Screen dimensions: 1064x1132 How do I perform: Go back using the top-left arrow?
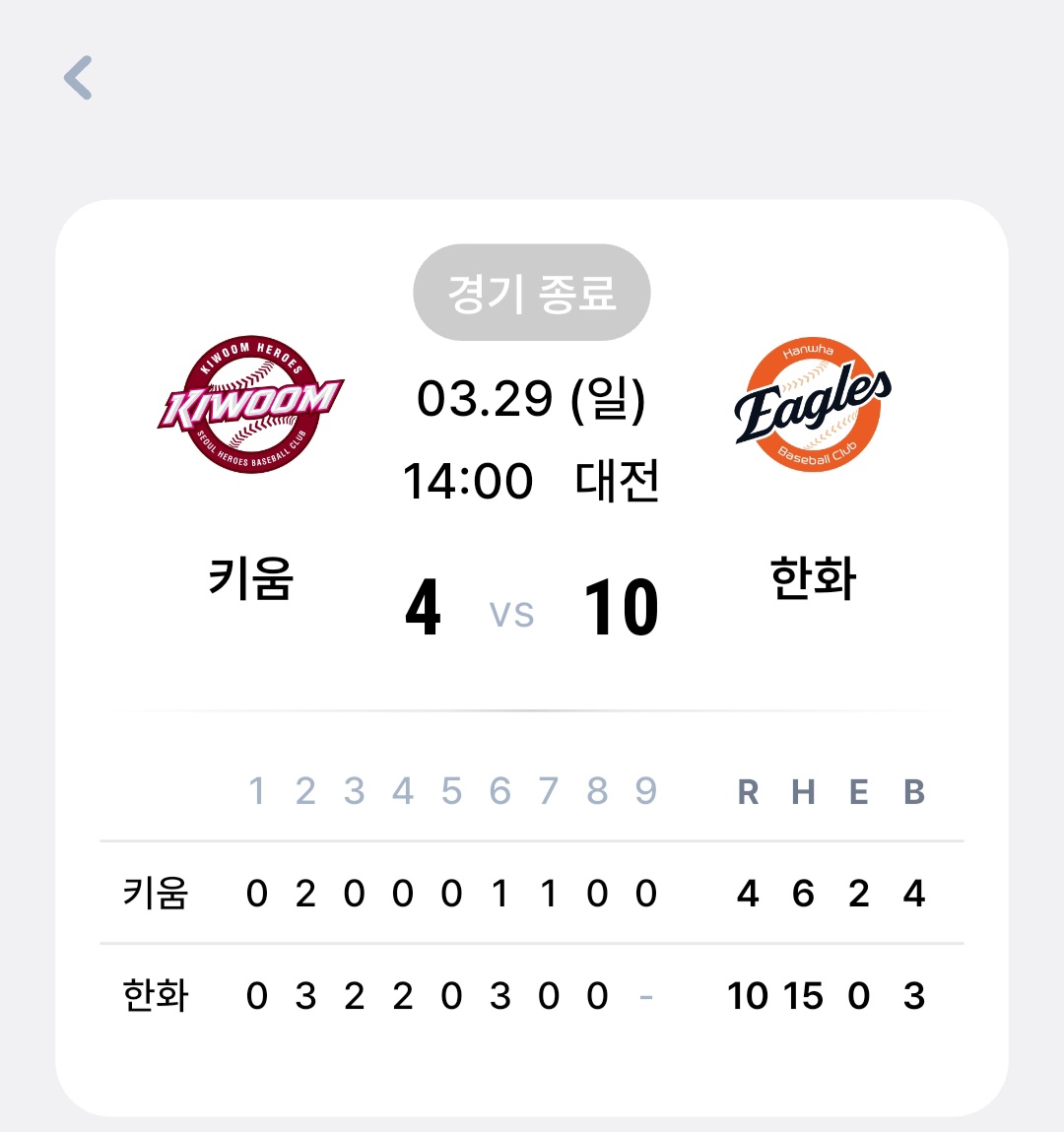(78, 78)
